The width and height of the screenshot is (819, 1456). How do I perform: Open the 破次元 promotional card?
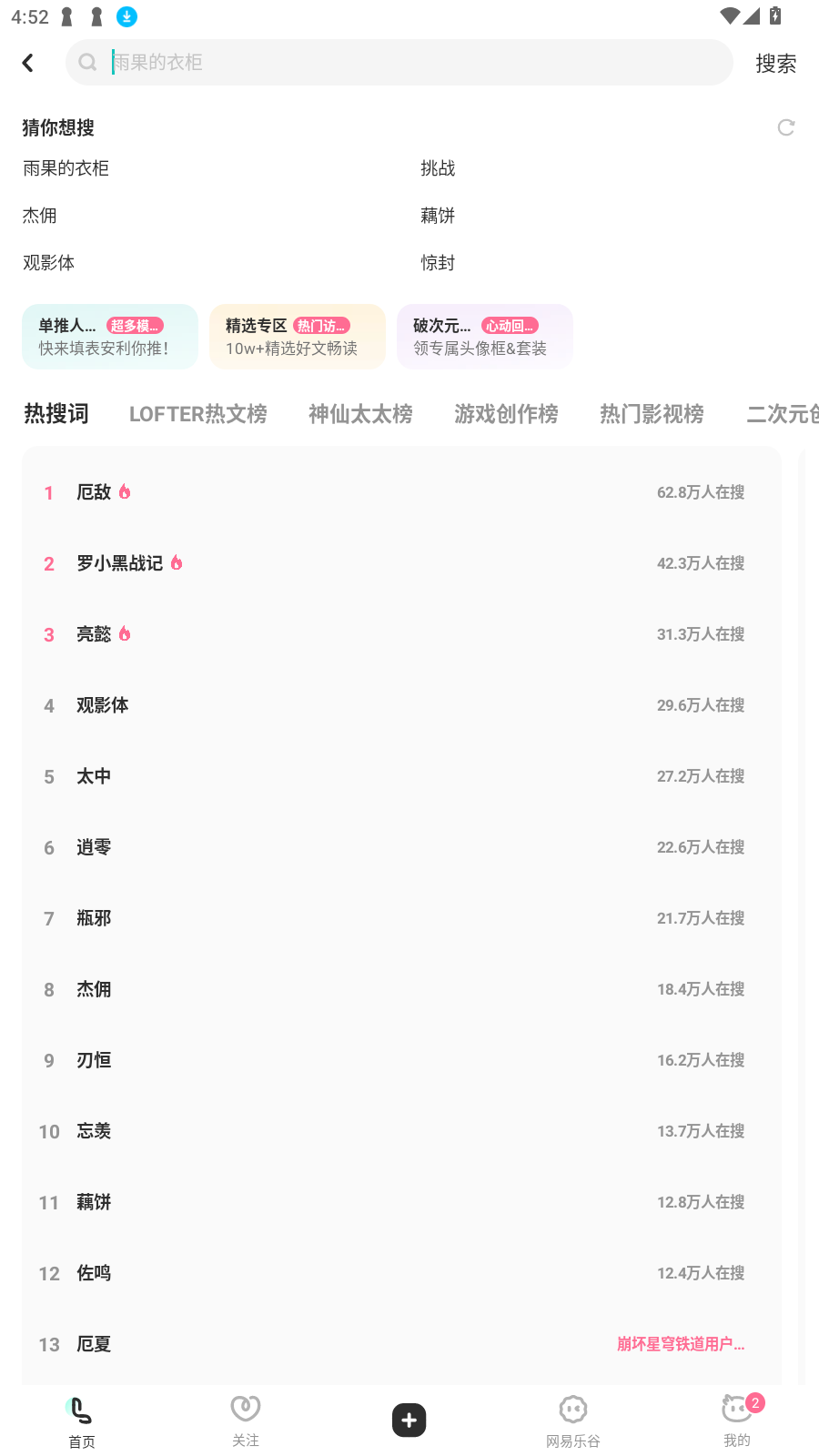coord(484,337)
